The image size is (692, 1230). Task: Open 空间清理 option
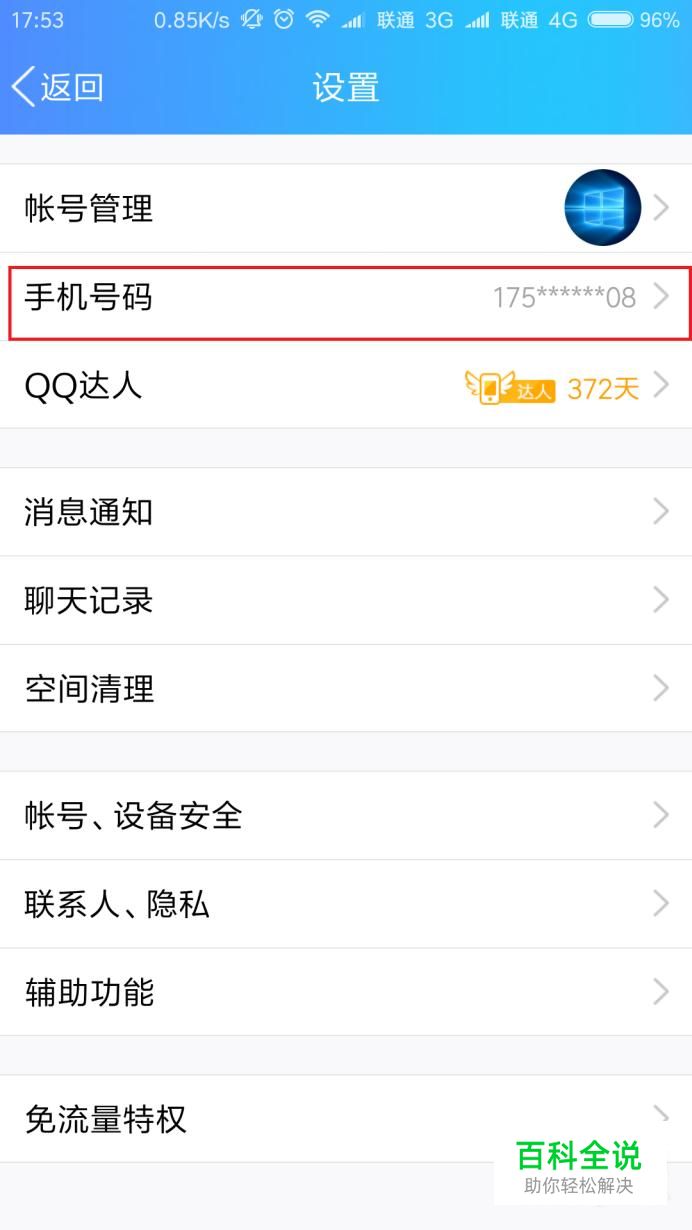346,688
